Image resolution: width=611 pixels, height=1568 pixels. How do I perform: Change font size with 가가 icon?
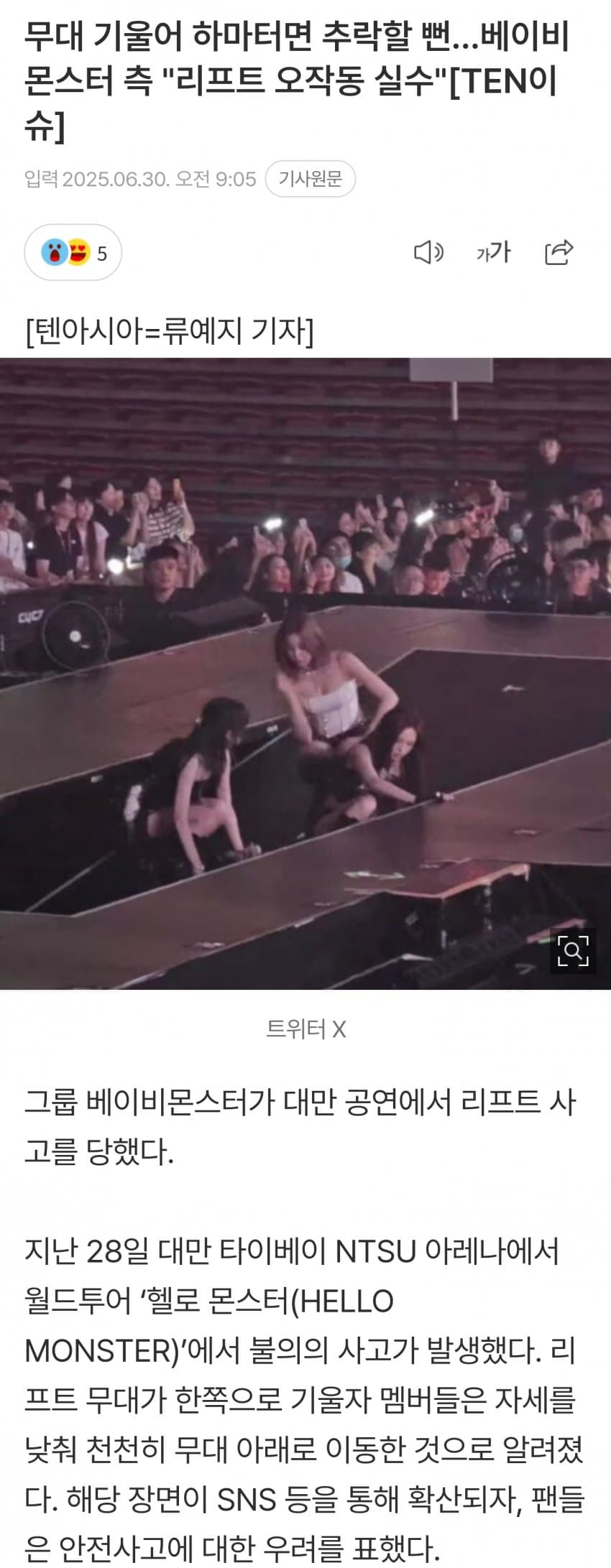[493, 252]
